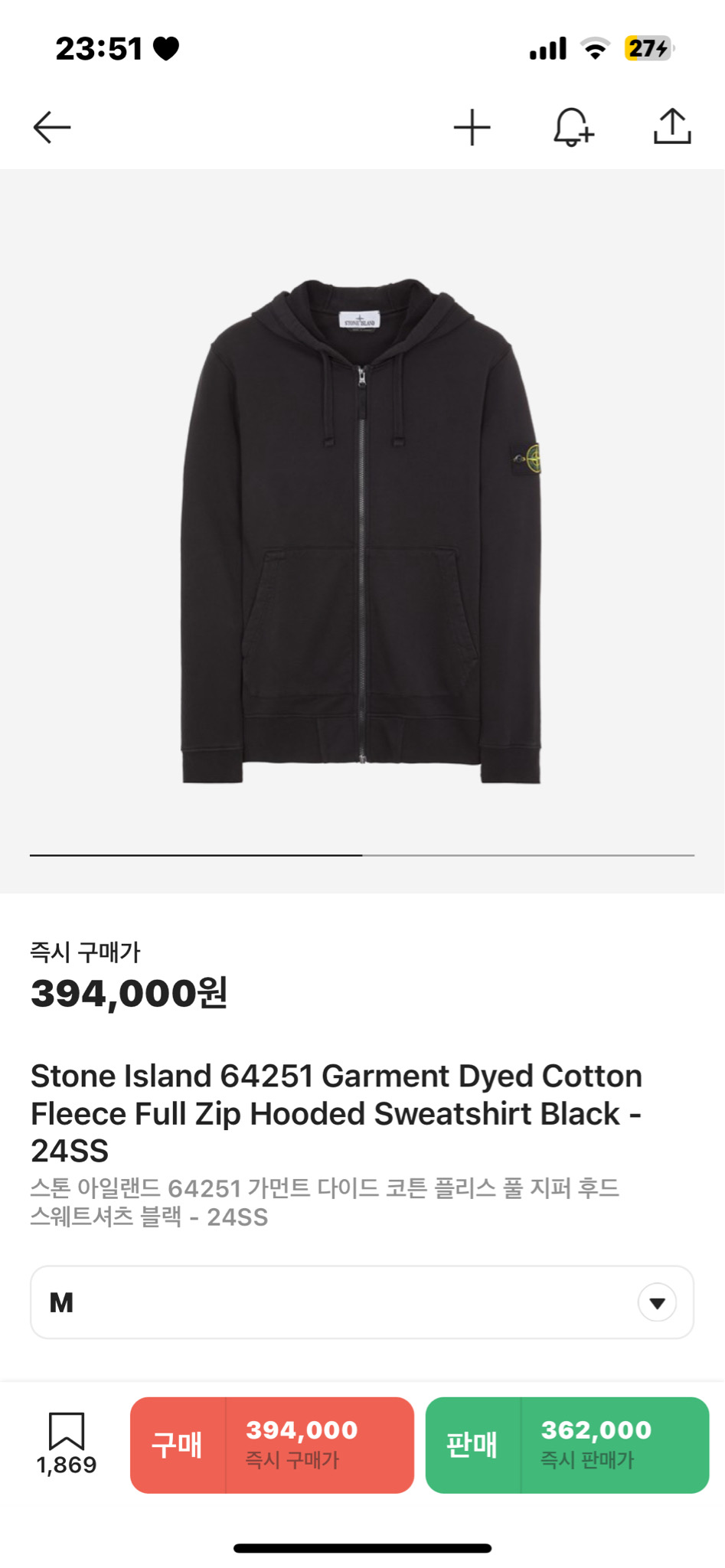Set a price alert with the bell icon
This screenshot has height=1568, width=725.
coord(573,127)
